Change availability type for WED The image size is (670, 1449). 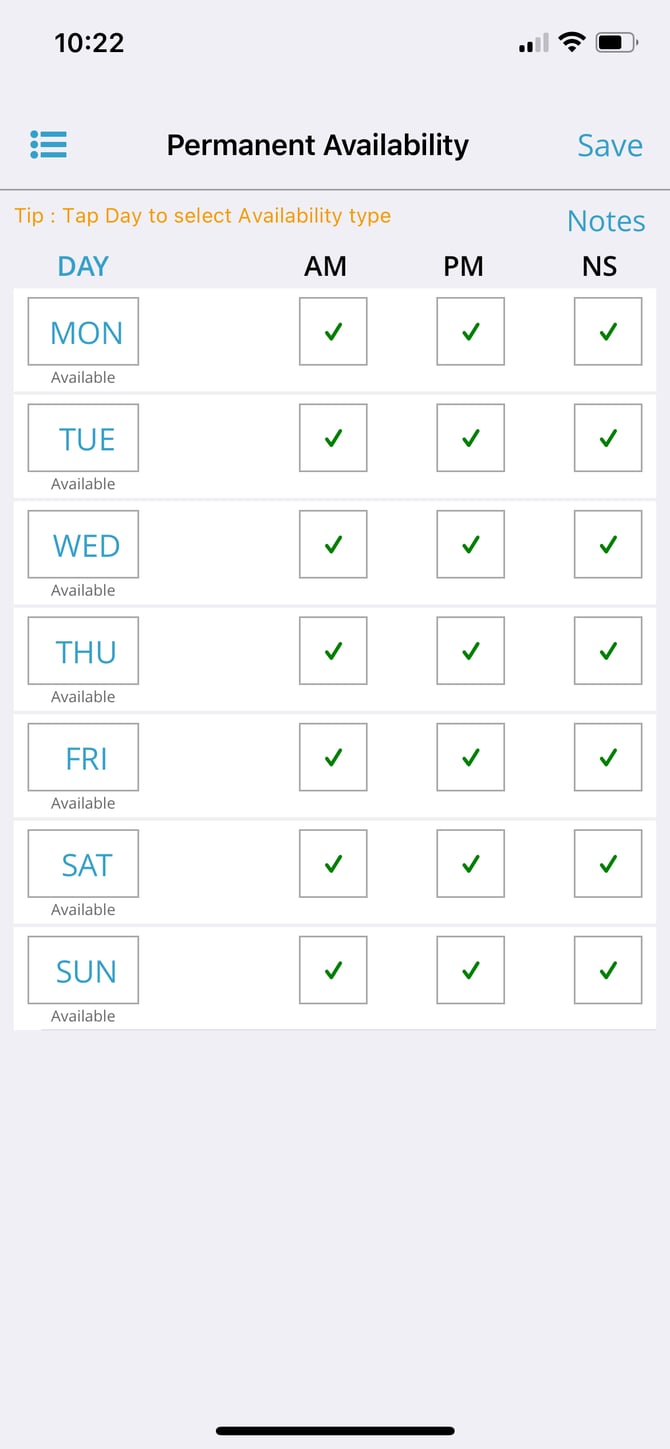83,544
